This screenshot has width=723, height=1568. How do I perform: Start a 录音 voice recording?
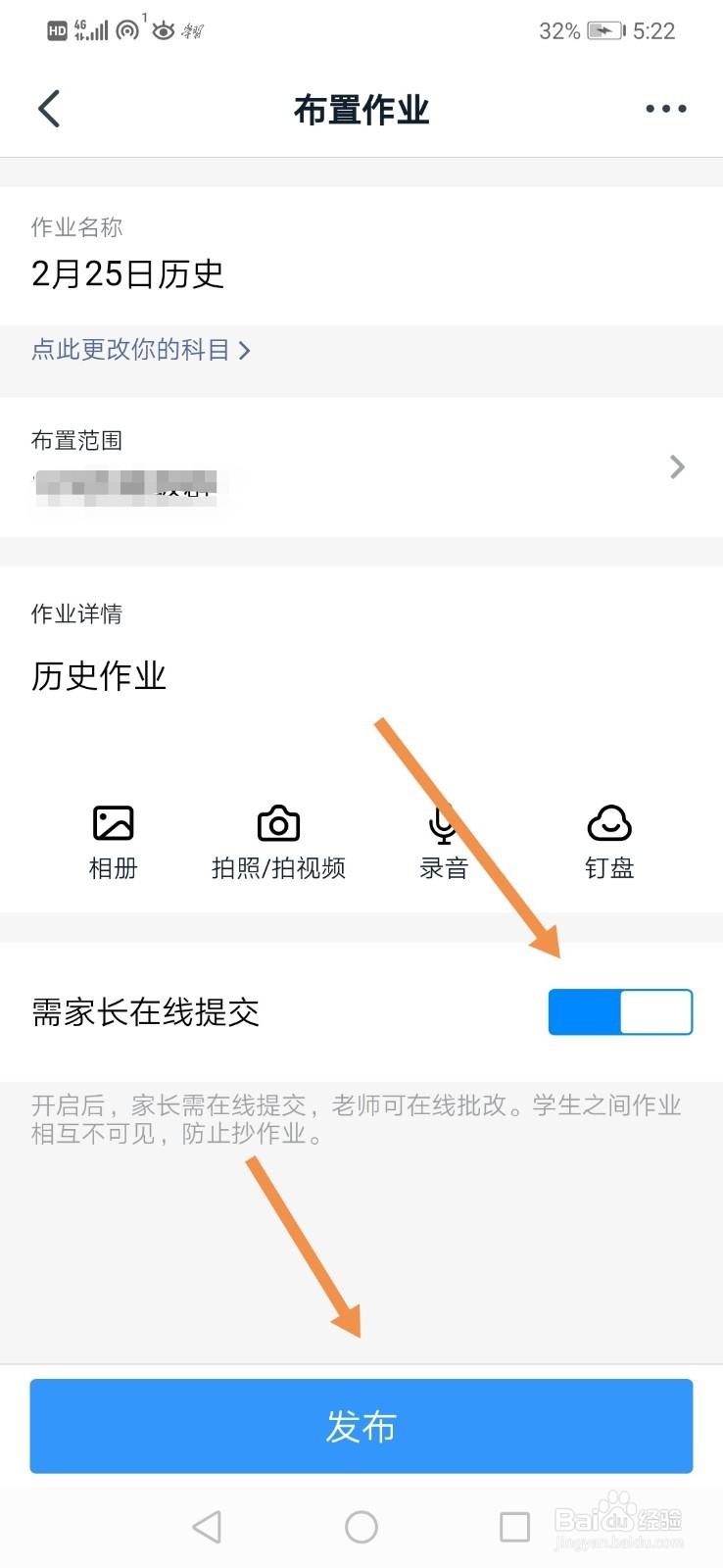(443, 838)
